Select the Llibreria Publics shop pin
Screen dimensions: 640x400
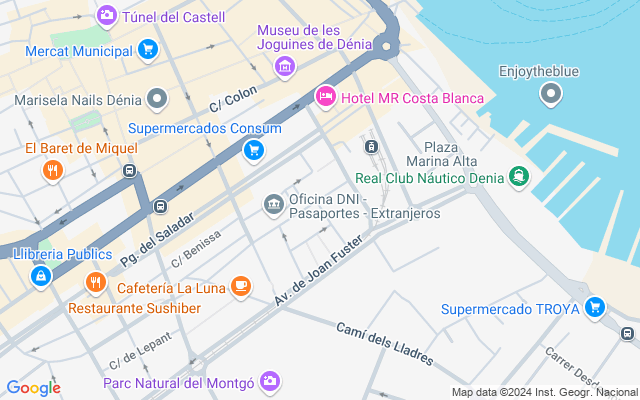tap(40, 275)
